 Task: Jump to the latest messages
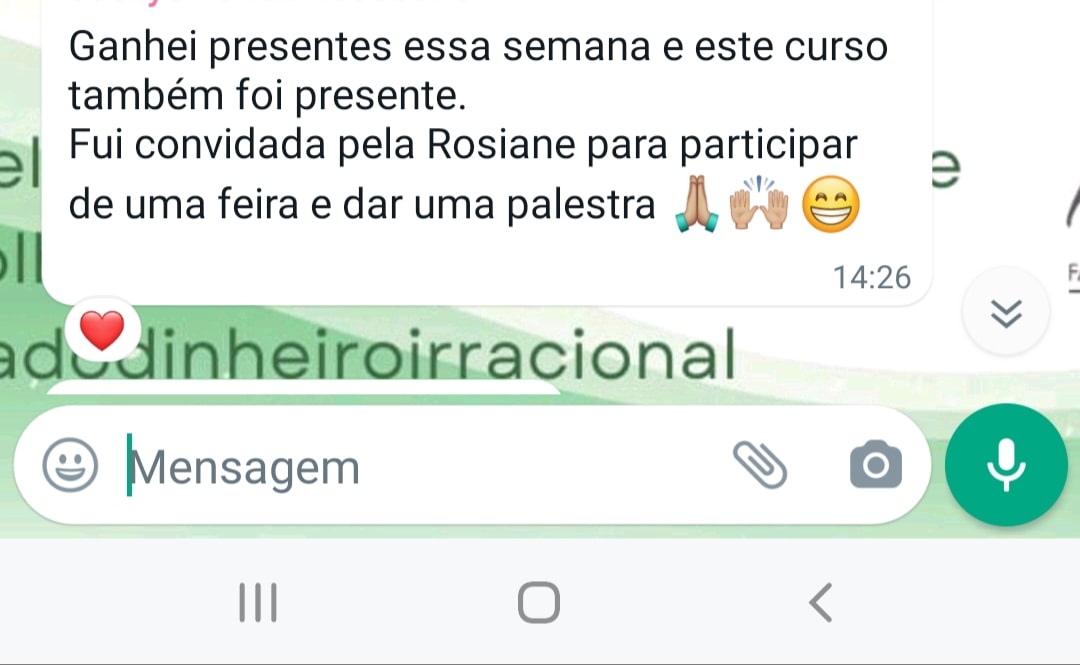tap(1006, 316)
